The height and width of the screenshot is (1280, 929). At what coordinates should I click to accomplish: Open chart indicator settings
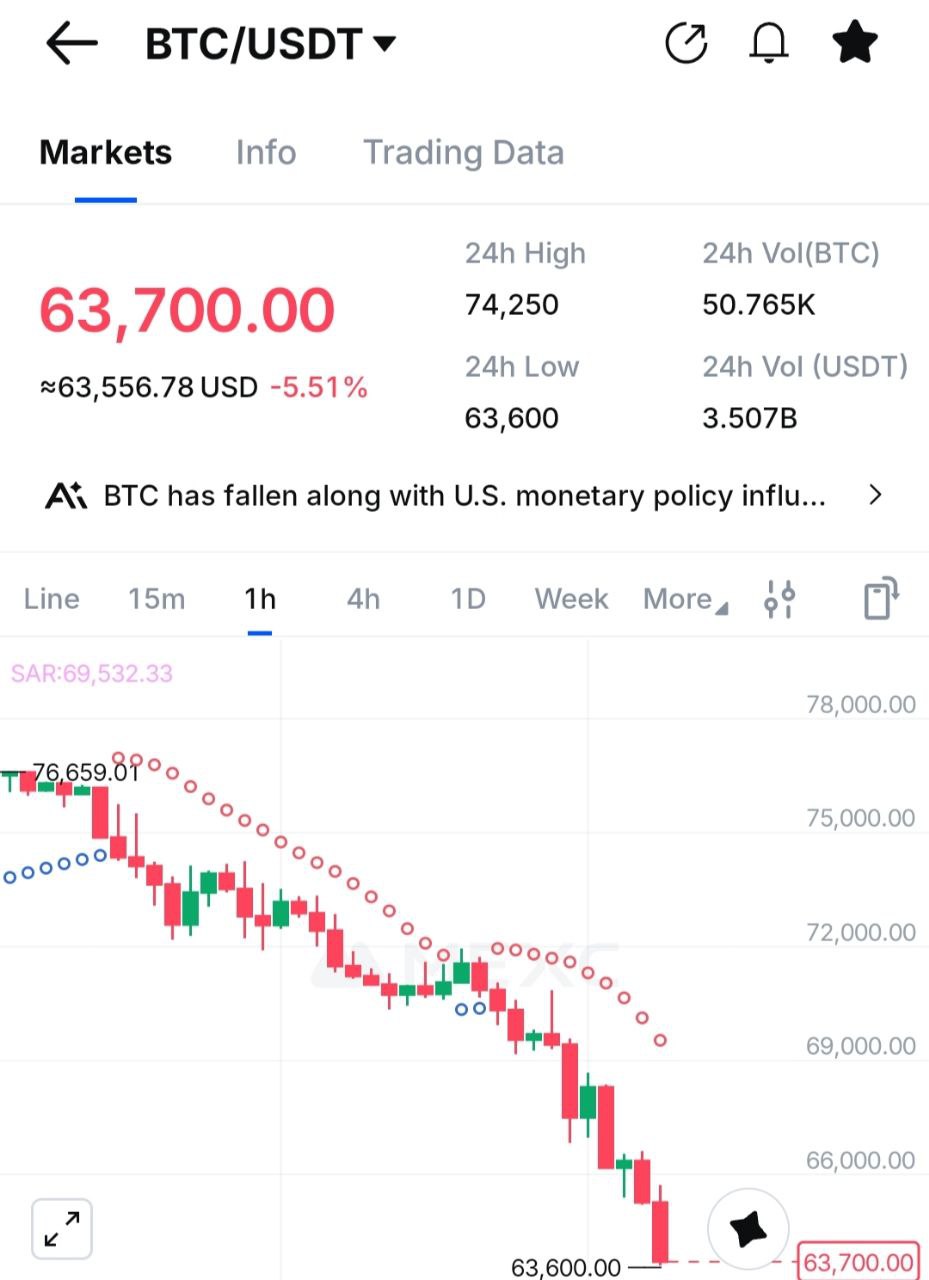779,599
